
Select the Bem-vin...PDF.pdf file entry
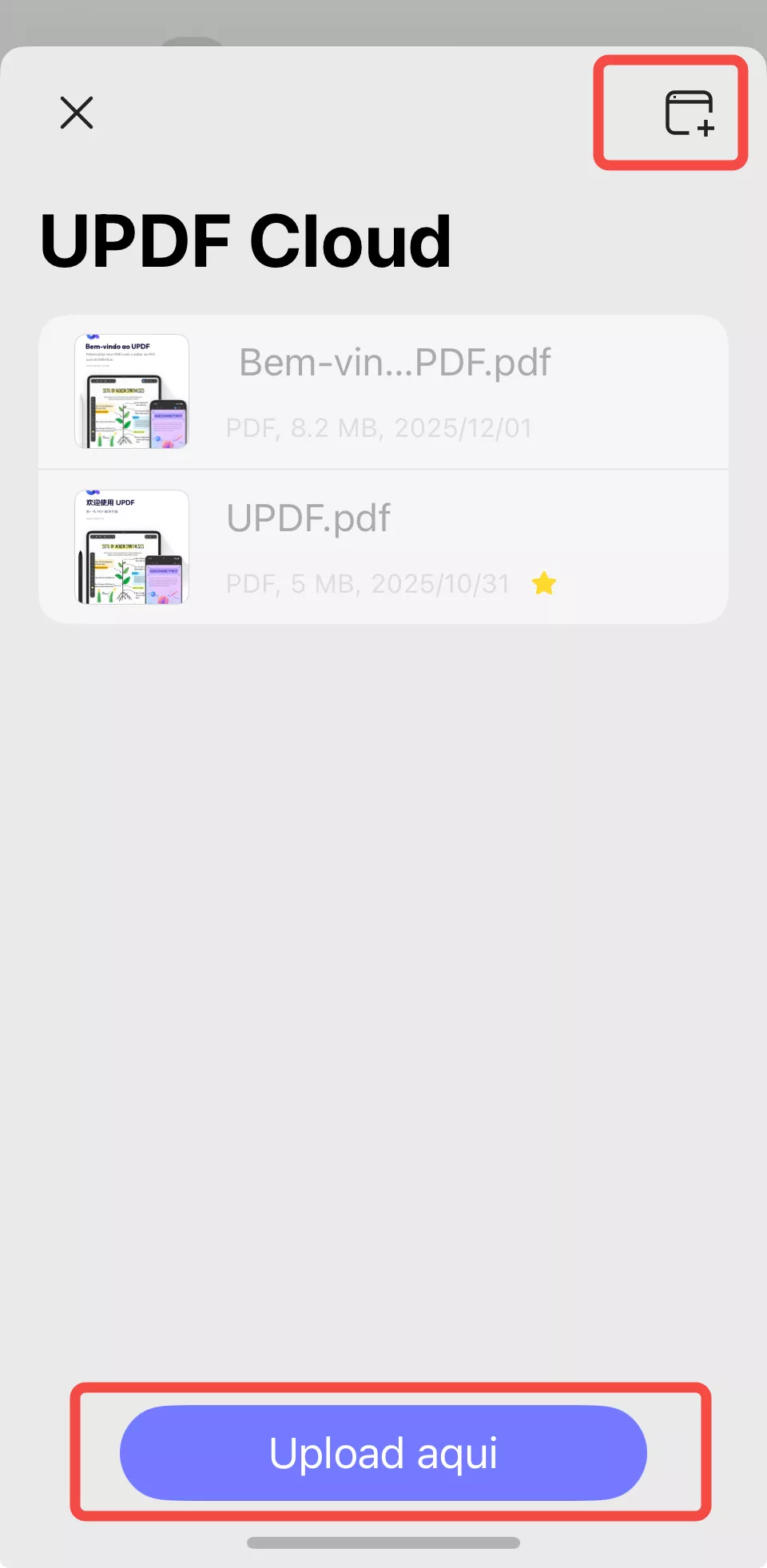tap(383, 391)
